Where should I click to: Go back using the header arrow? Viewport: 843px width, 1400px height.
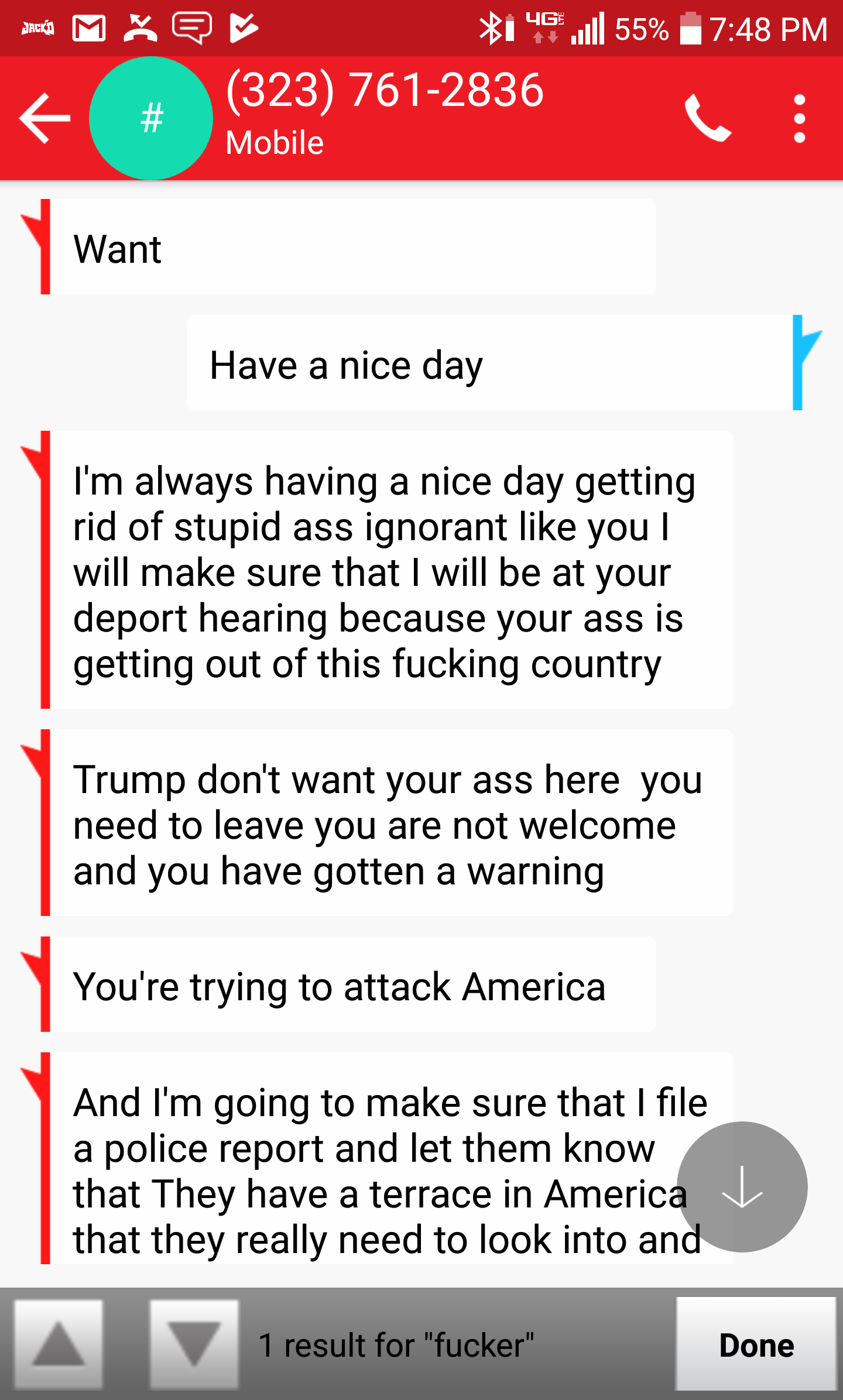(44, 118)
